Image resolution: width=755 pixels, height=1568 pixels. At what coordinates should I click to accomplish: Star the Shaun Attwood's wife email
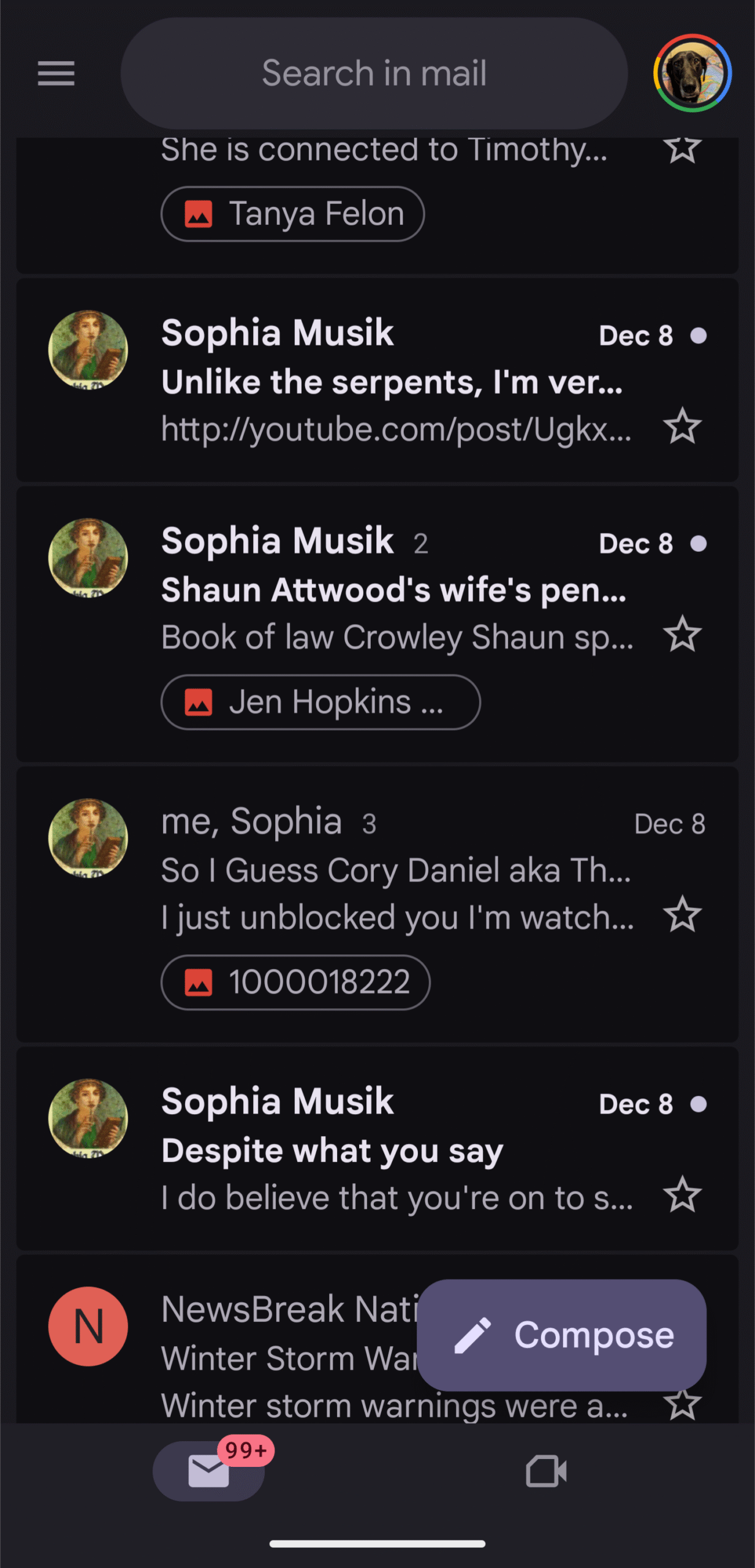(682, 635)
